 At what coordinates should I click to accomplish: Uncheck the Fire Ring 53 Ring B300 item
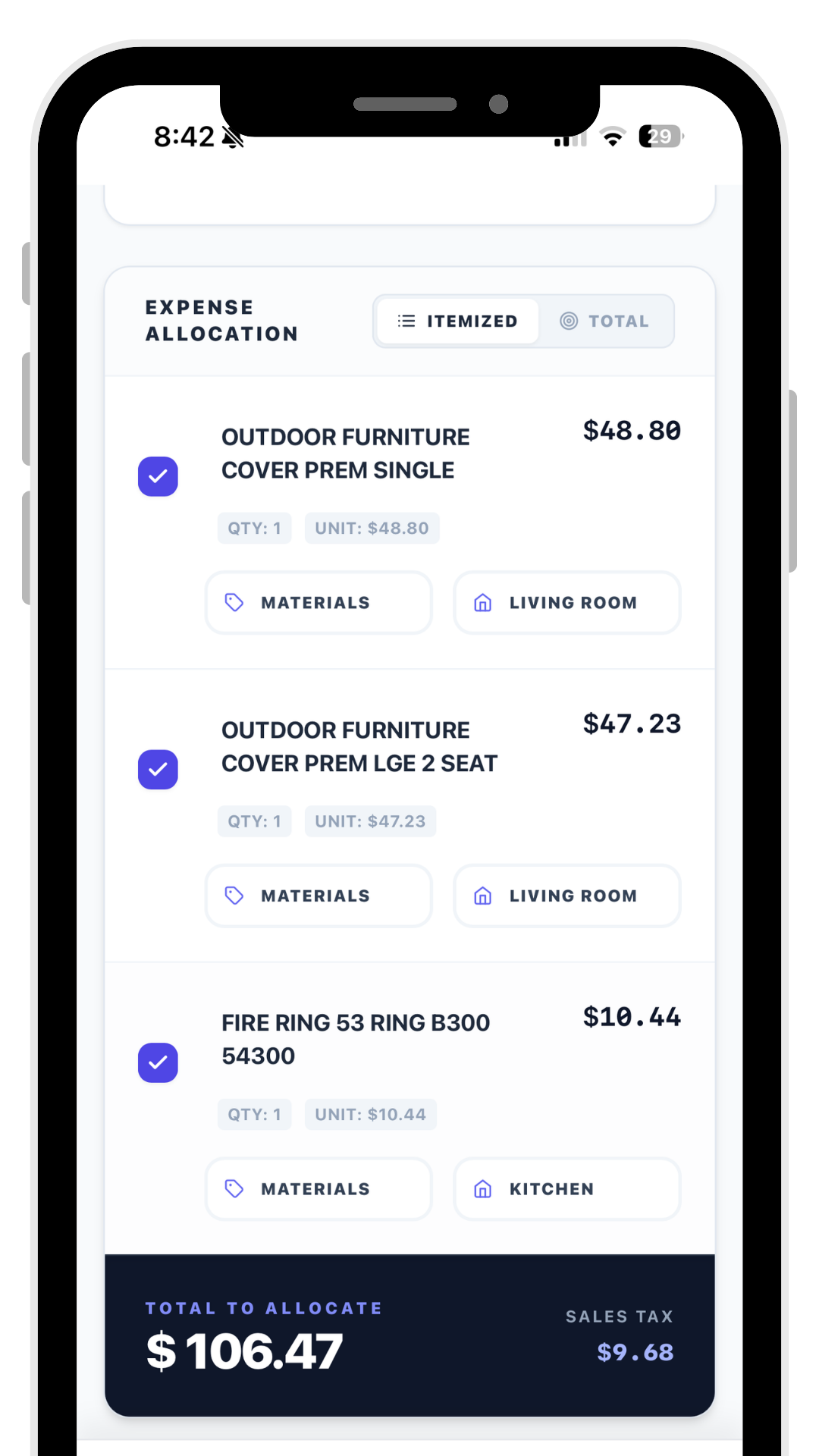(158, 1062)
